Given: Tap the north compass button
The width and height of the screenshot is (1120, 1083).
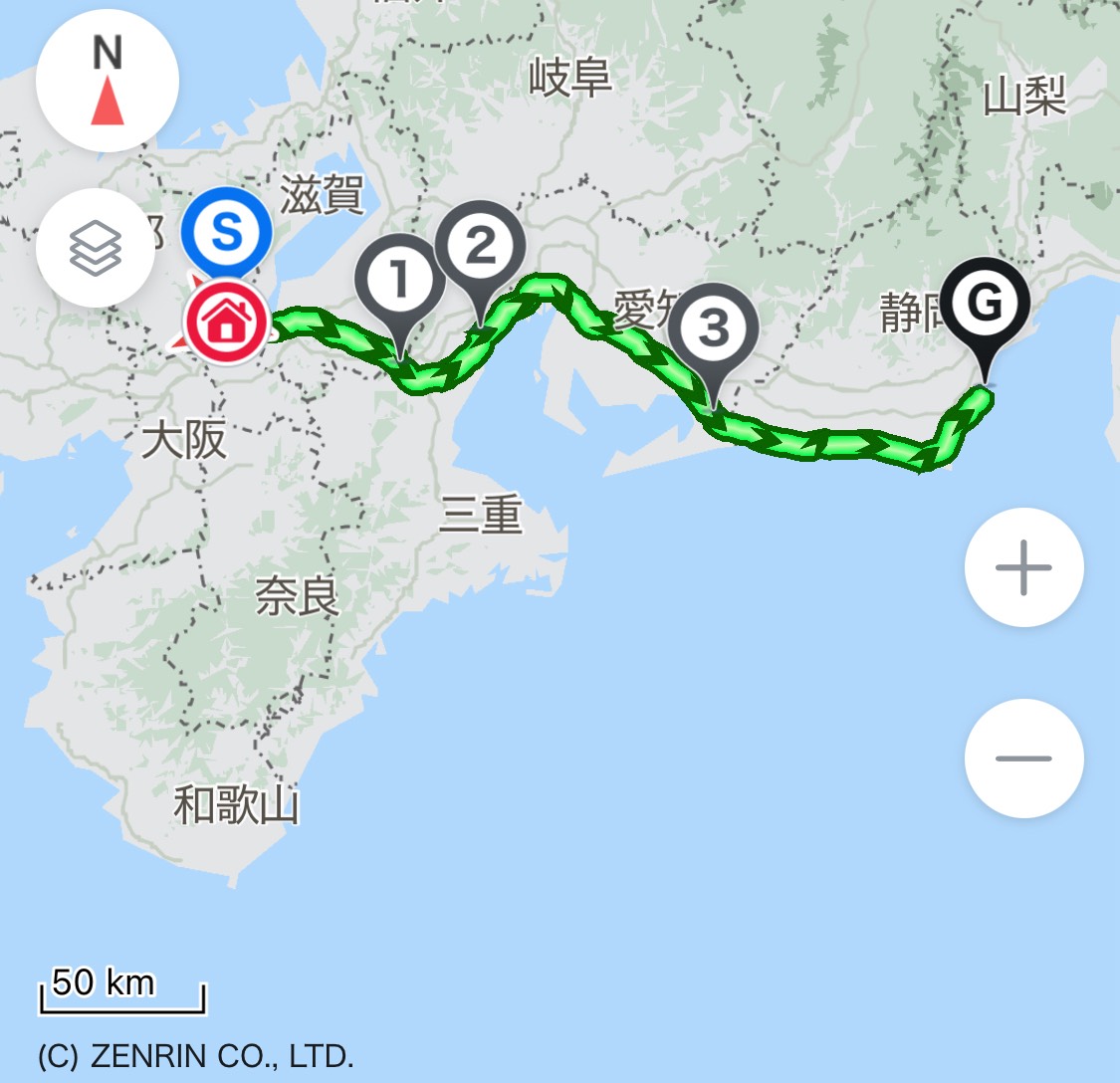Looking at the screenshot, I should pos(108,81).
